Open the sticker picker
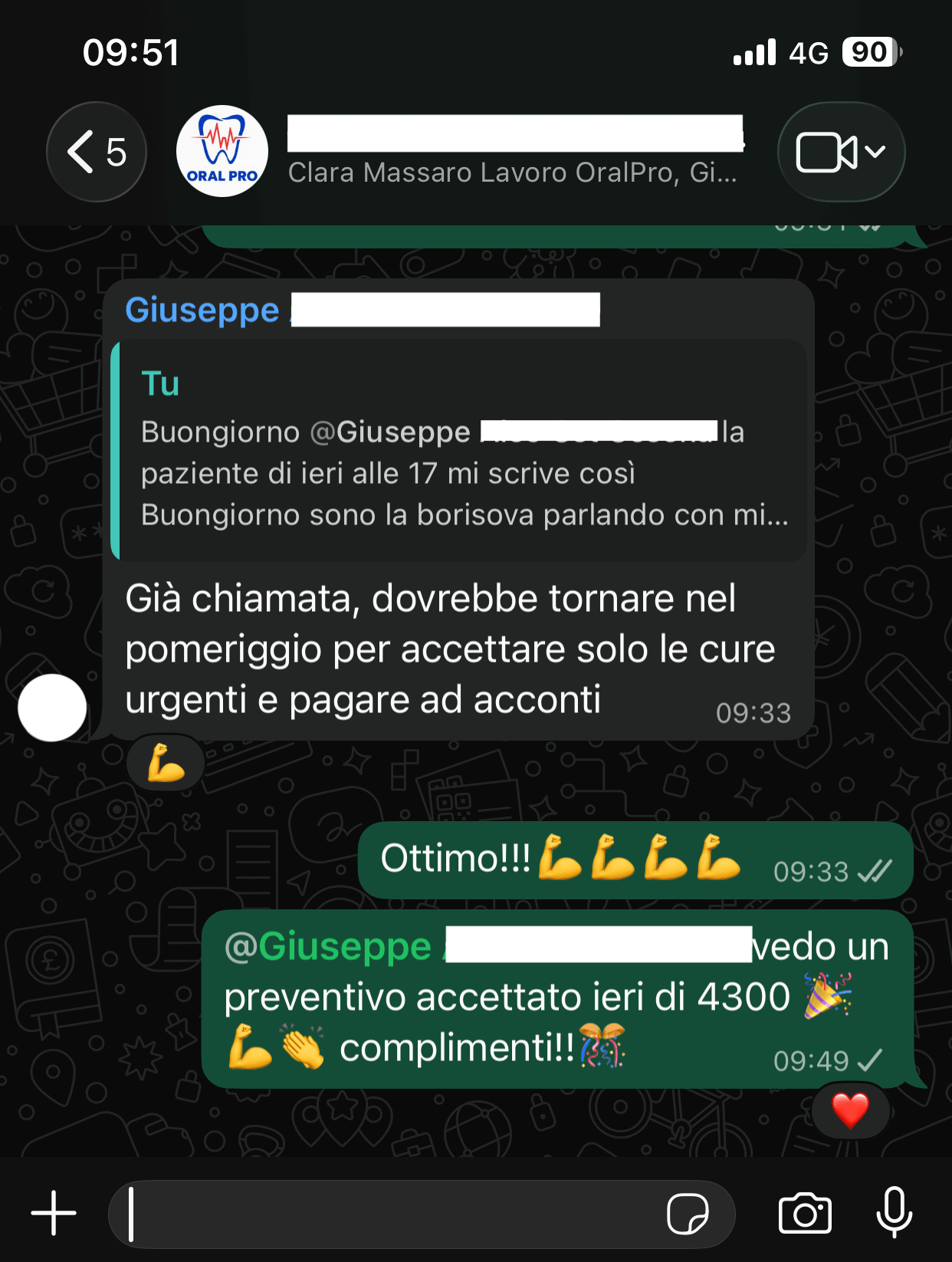952x1262 pixels. [x=687, y=1214]
